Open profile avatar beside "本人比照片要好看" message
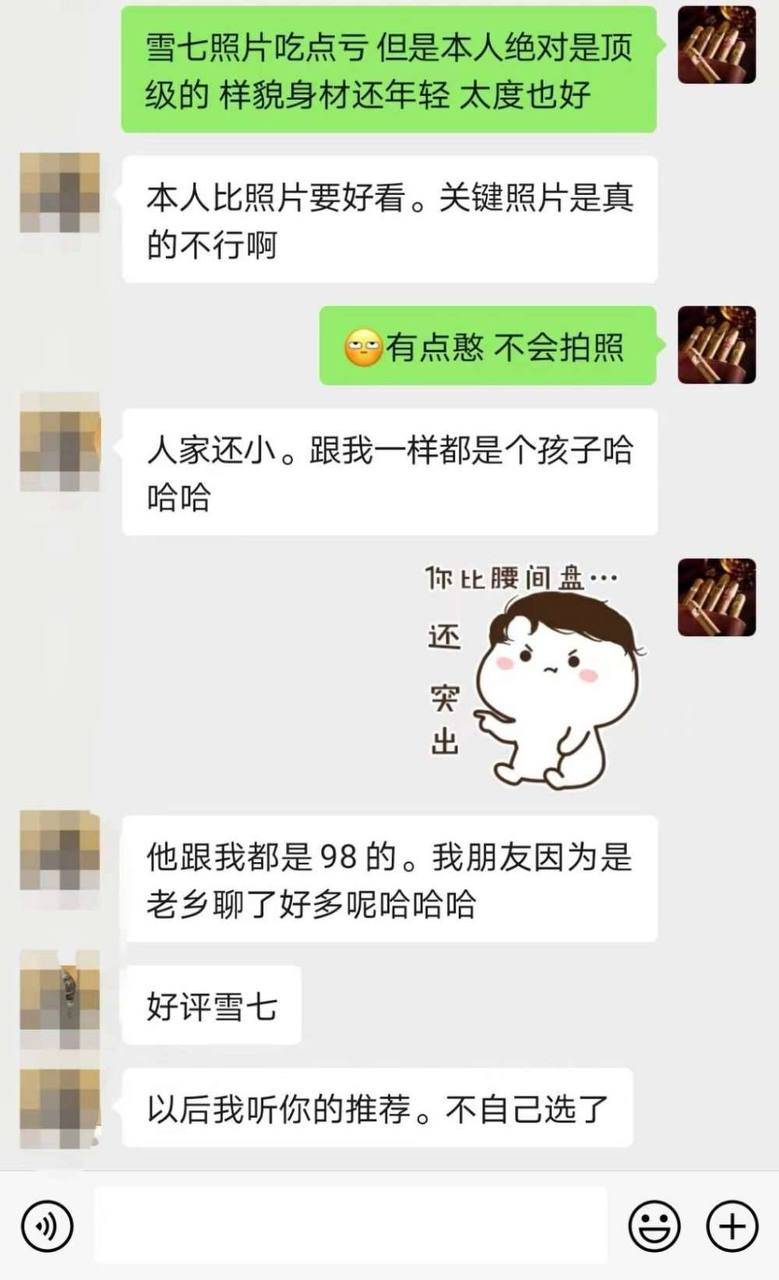 click(60, 193)
